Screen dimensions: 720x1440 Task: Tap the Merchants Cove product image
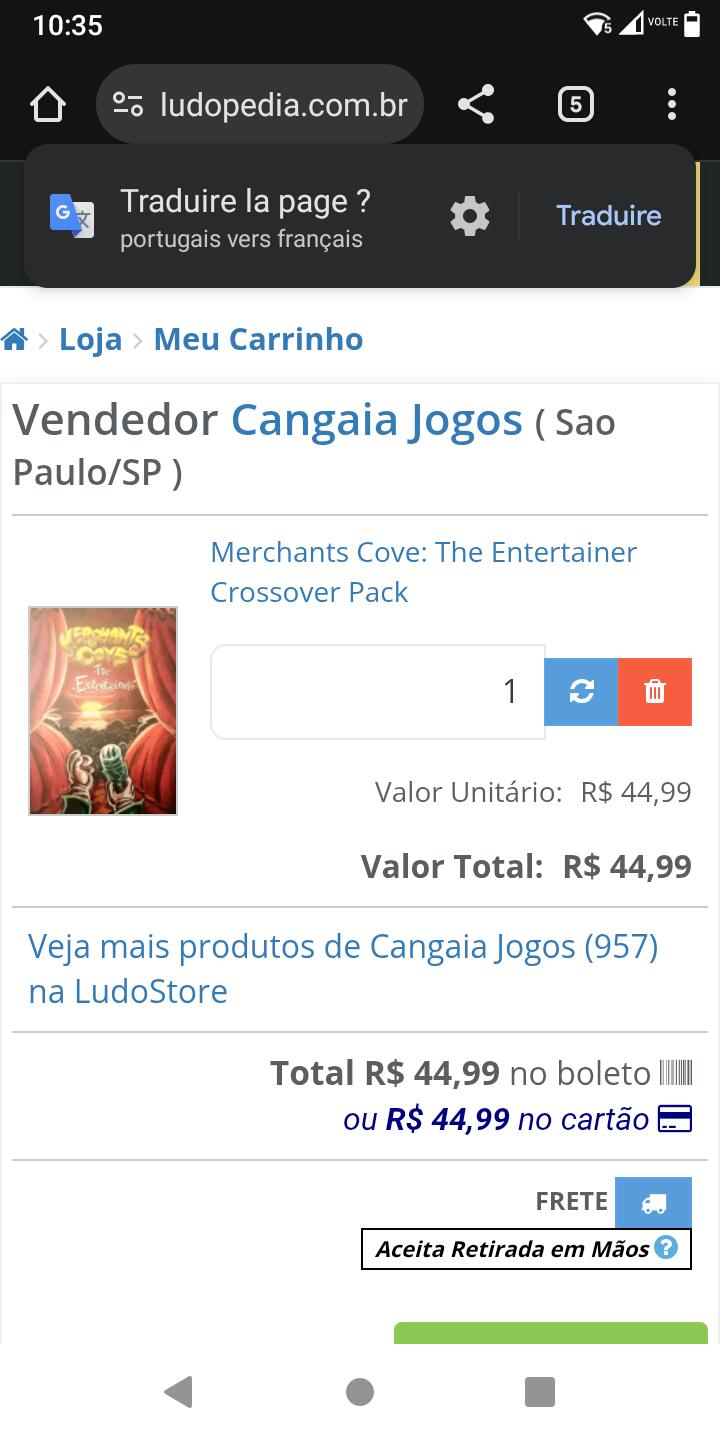(x=103, y=711)
